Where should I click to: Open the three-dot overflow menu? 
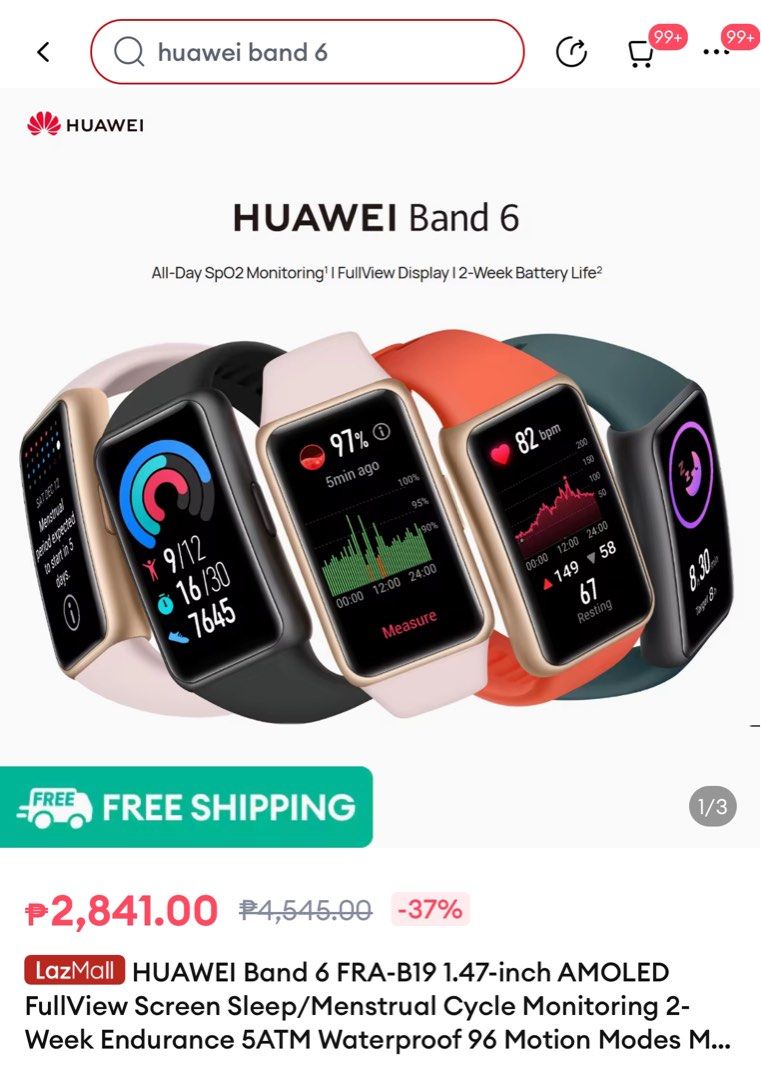716,52
